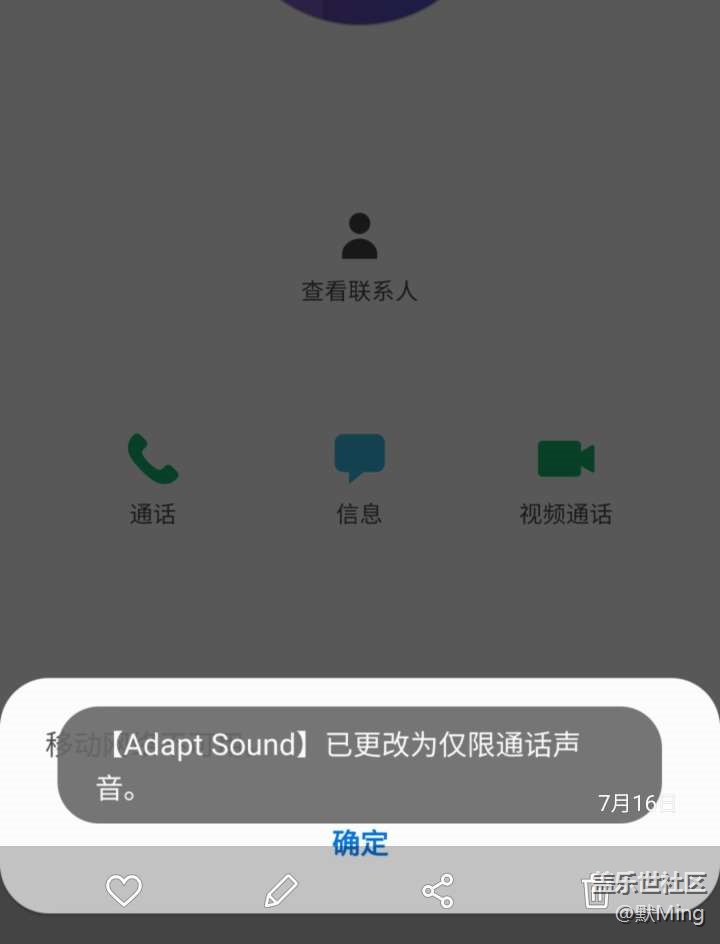The width and height of the screenshot is (720, 944).
Task: Start a call via 通话
Action: pos(153,479)
